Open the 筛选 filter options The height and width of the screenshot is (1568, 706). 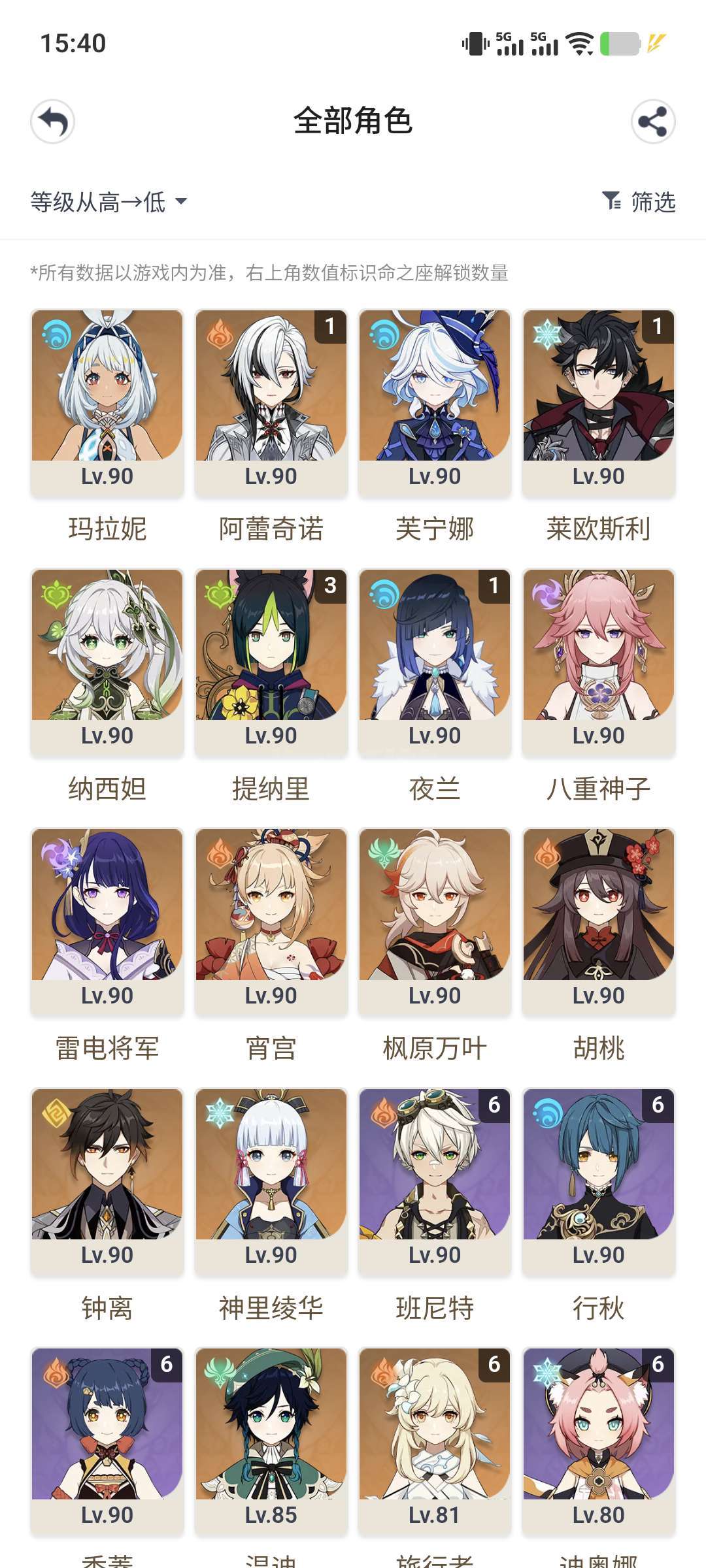point(639,202)
